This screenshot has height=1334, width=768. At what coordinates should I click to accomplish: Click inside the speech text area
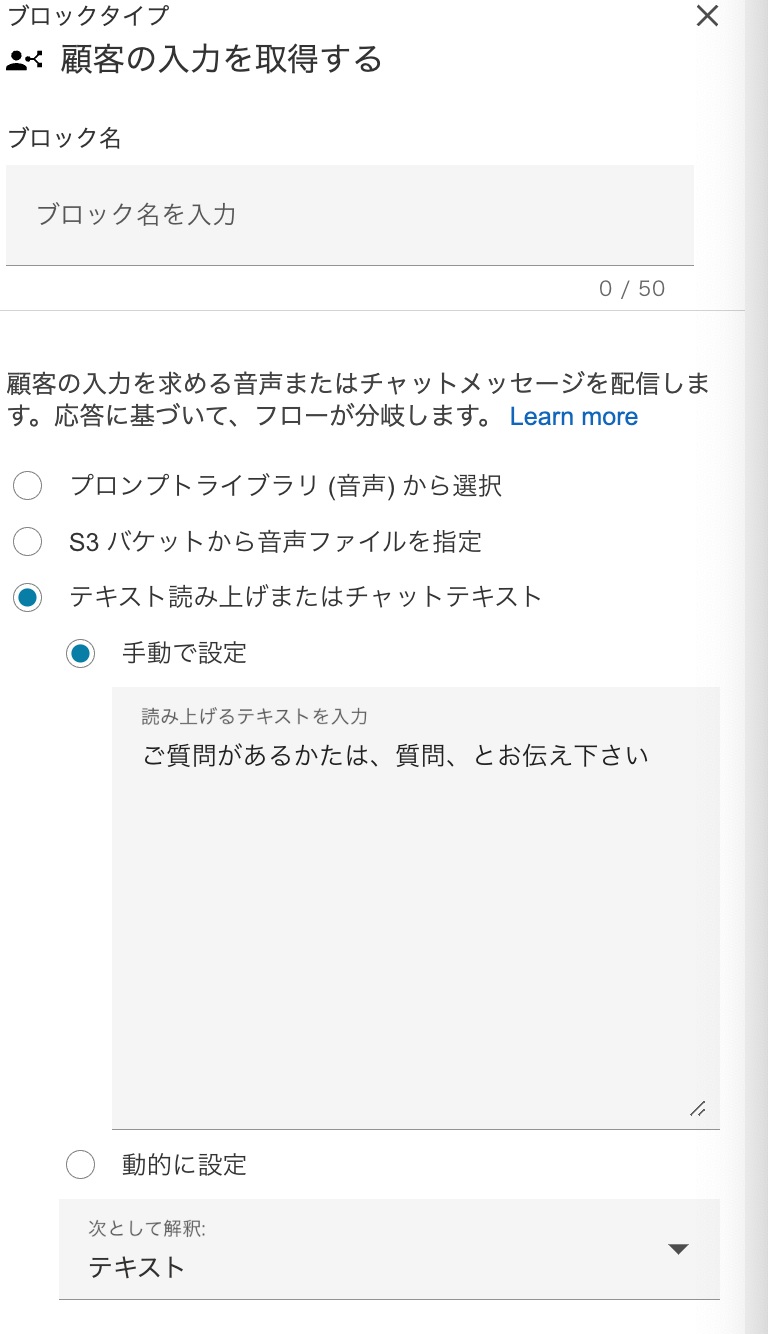click(416, 900)
